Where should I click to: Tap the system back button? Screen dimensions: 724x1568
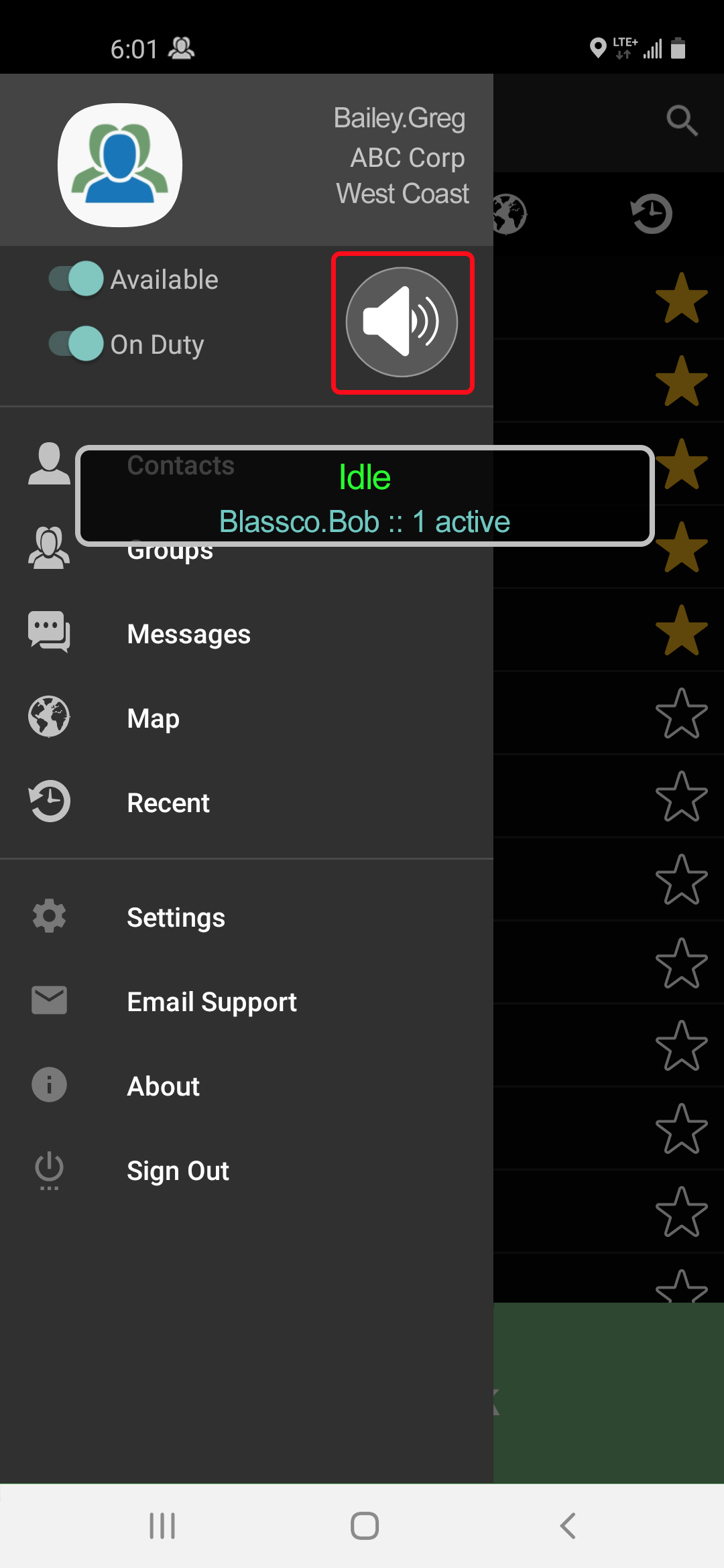[567, 1526]
